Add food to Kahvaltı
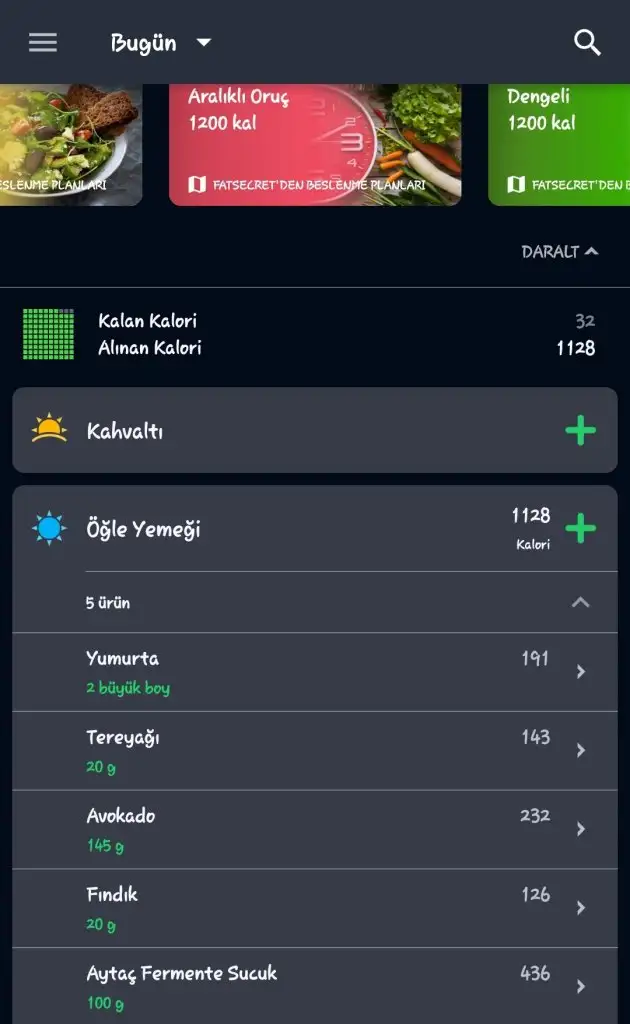This screenshot has height=1024, width=630. [580, 431]
